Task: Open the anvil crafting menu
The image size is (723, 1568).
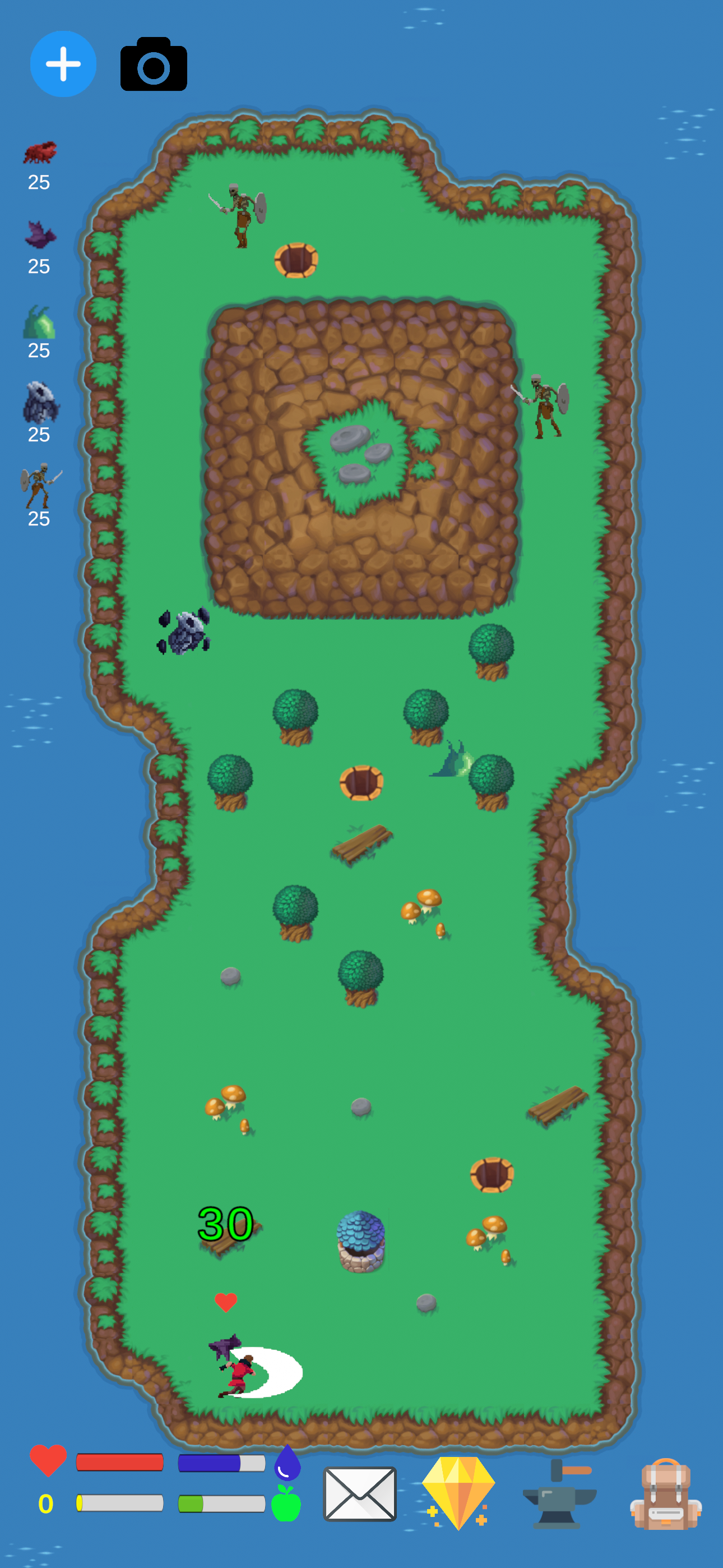Action: pyautogui.click(x=559, y=1493)
